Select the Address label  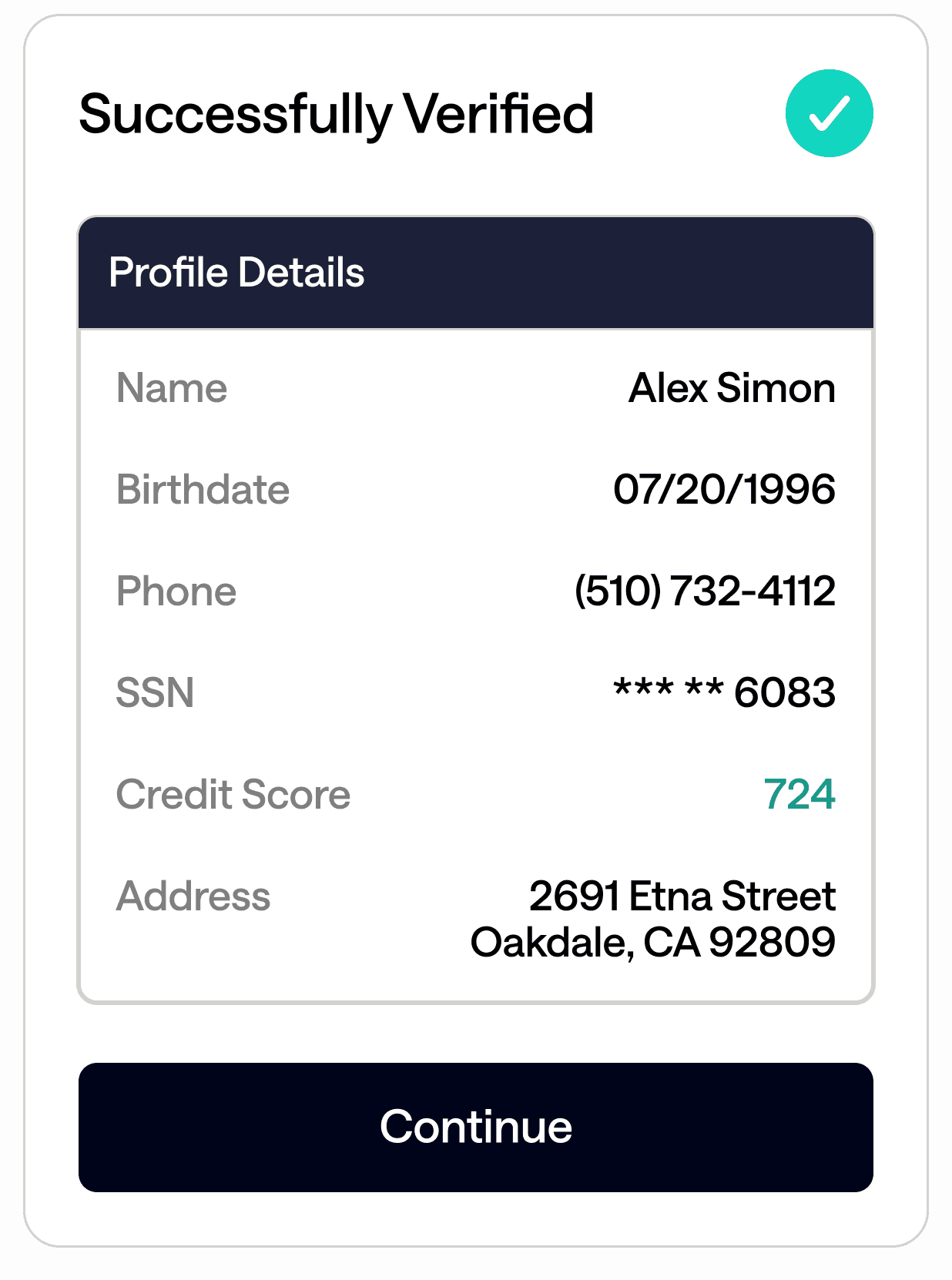(x=193, y=896)
